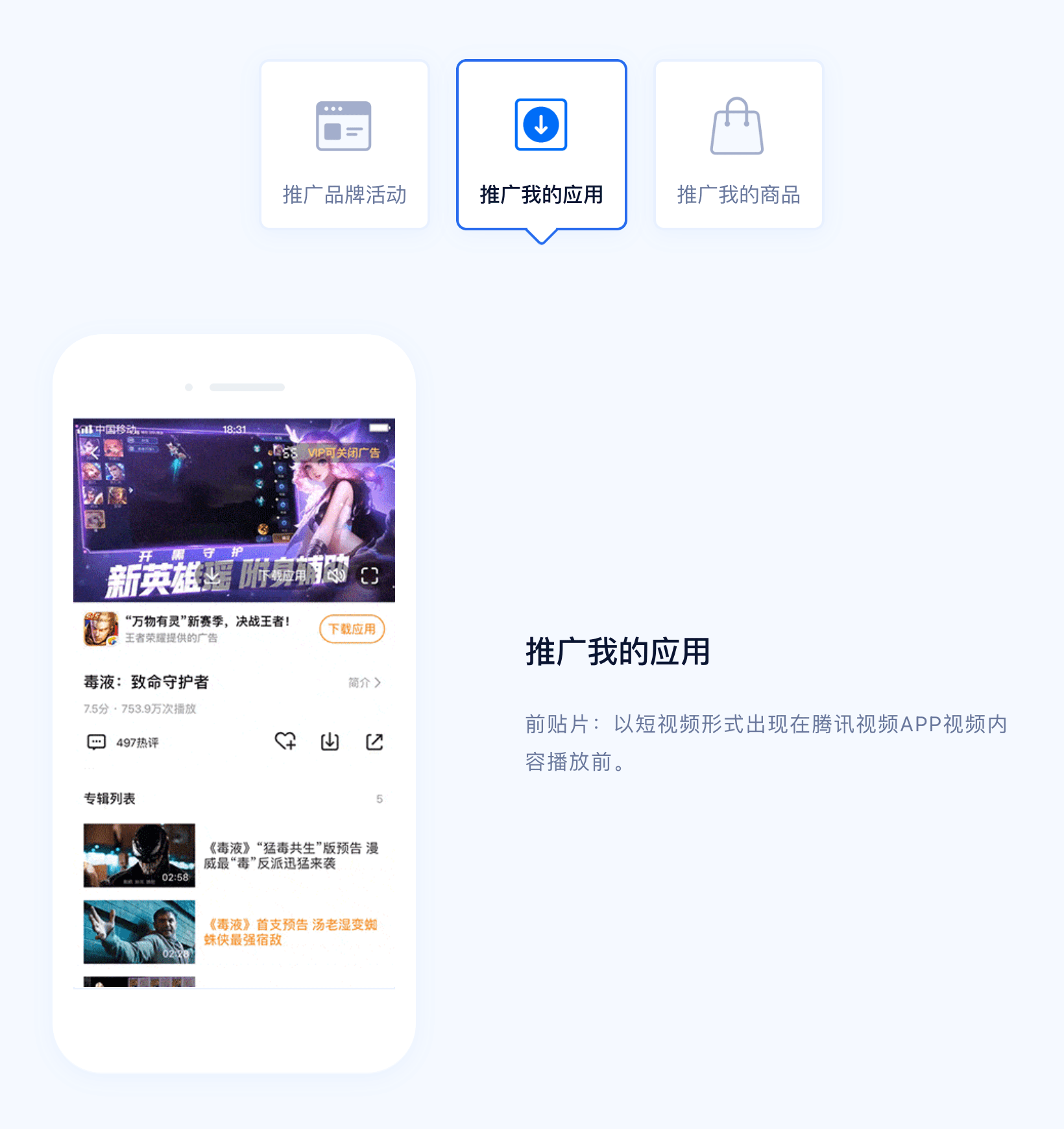The image size is (1064, 1129).
Task: Switch to the 推广品牌活动 tab
Action: click(x=345, y=145)
